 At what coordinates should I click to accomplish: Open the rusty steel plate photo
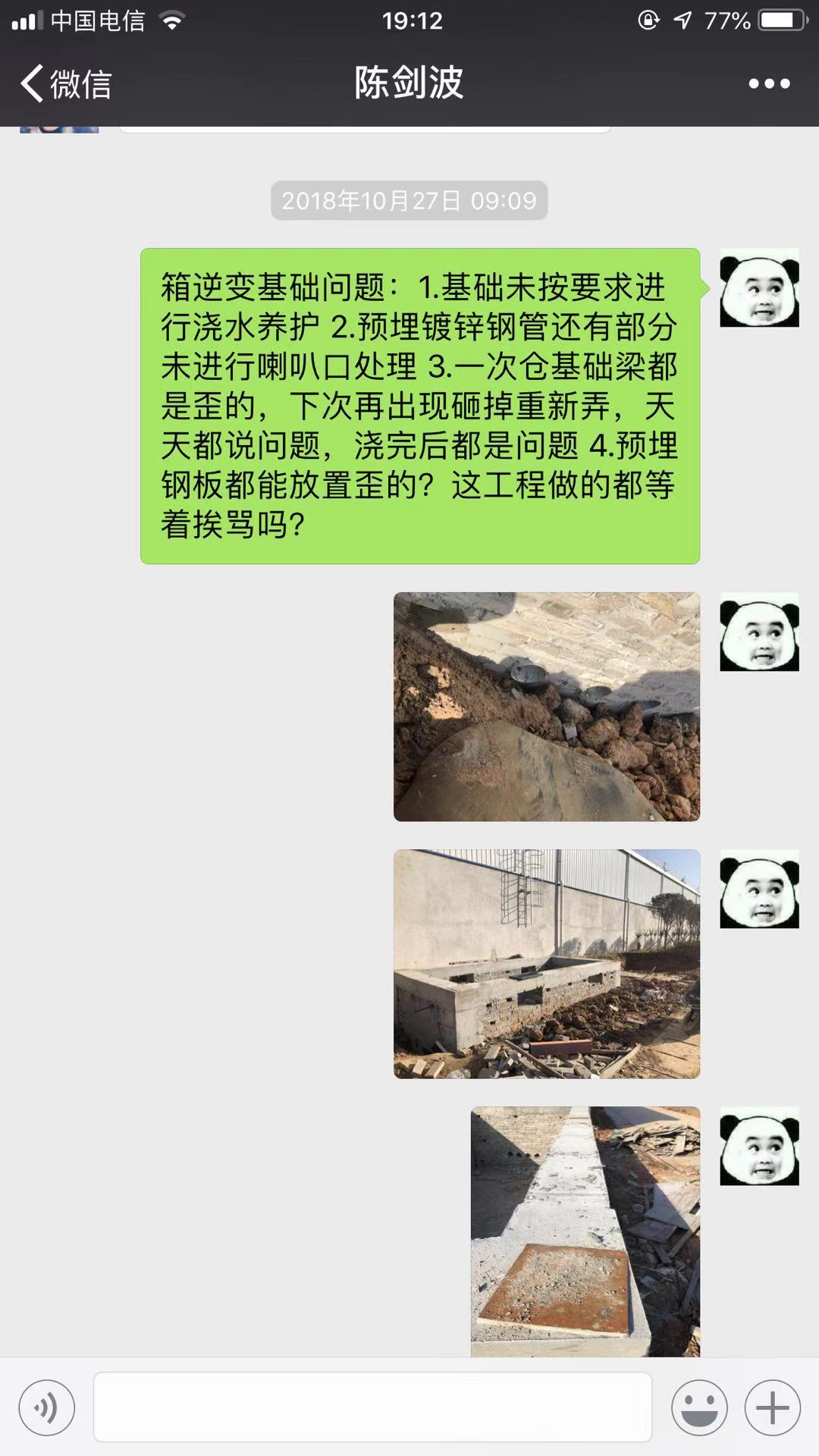click(x=585, y=1232)
